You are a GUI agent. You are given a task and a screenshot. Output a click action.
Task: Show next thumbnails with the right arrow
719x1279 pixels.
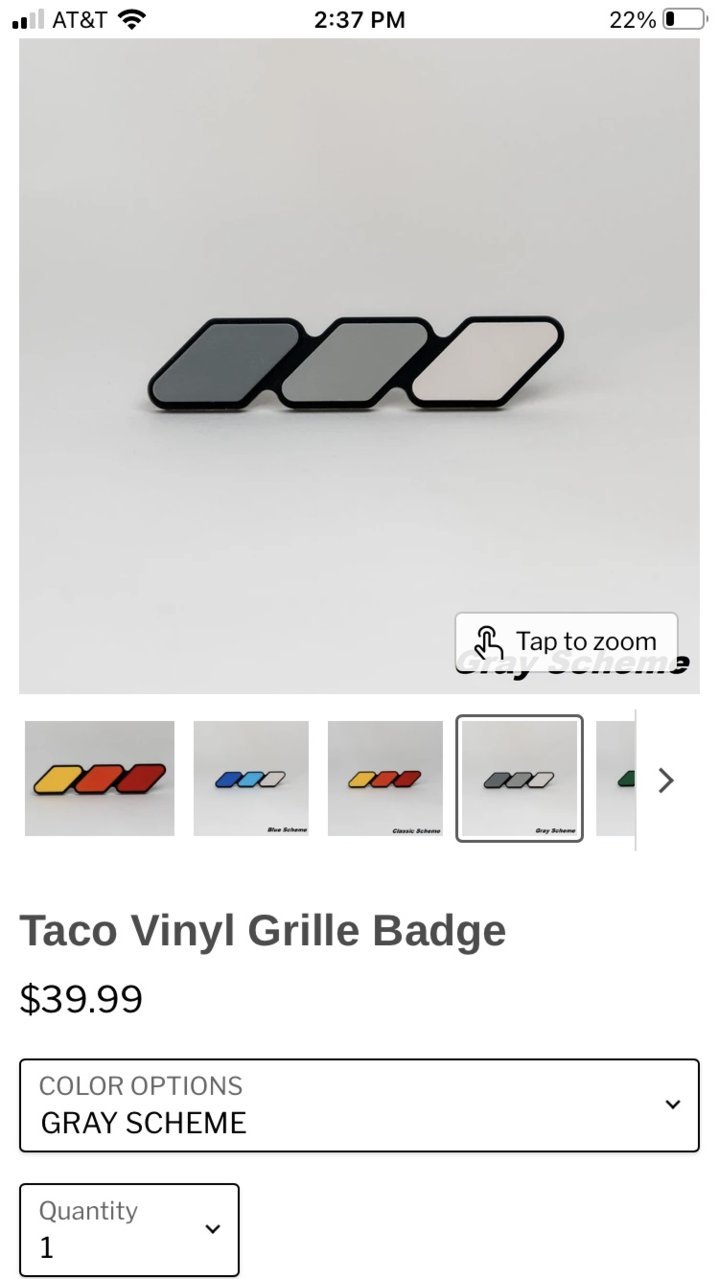point(666,780)
